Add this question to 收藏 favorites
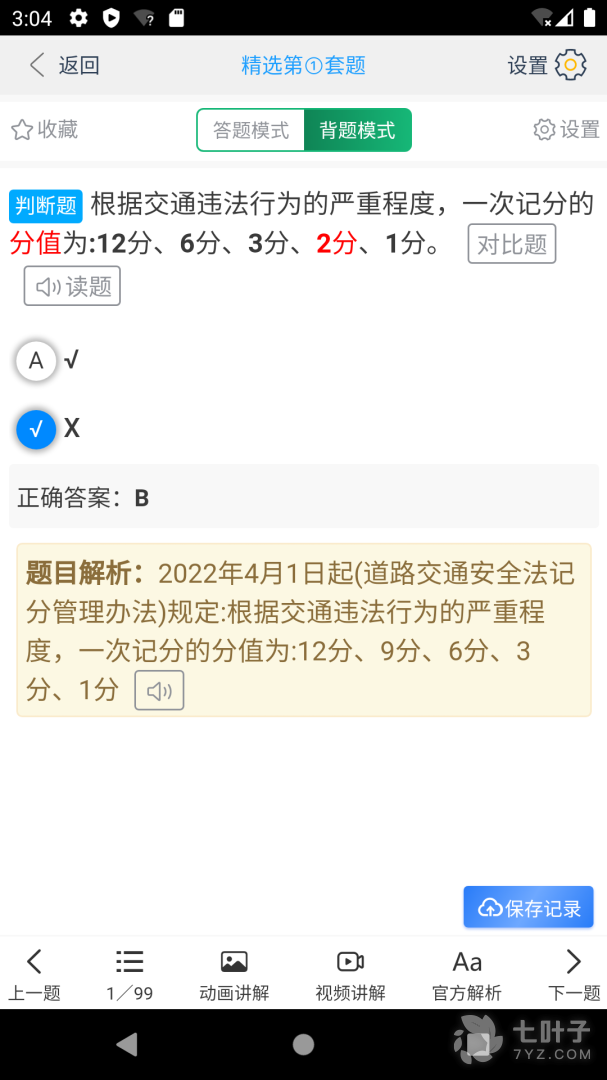 [x=44, y=129]
